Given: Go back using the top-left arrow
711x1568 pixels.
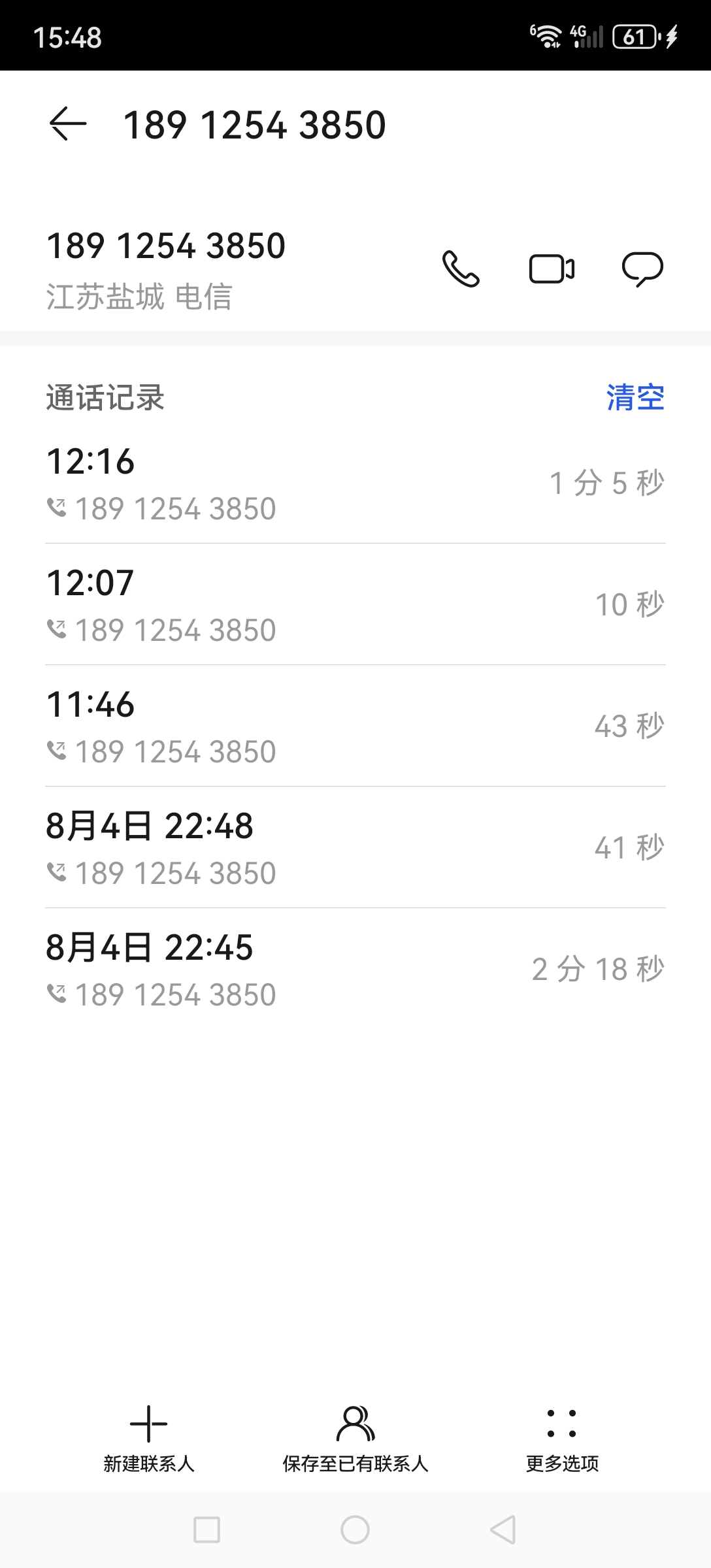Looking at the screenshot, I should (68, 123).
